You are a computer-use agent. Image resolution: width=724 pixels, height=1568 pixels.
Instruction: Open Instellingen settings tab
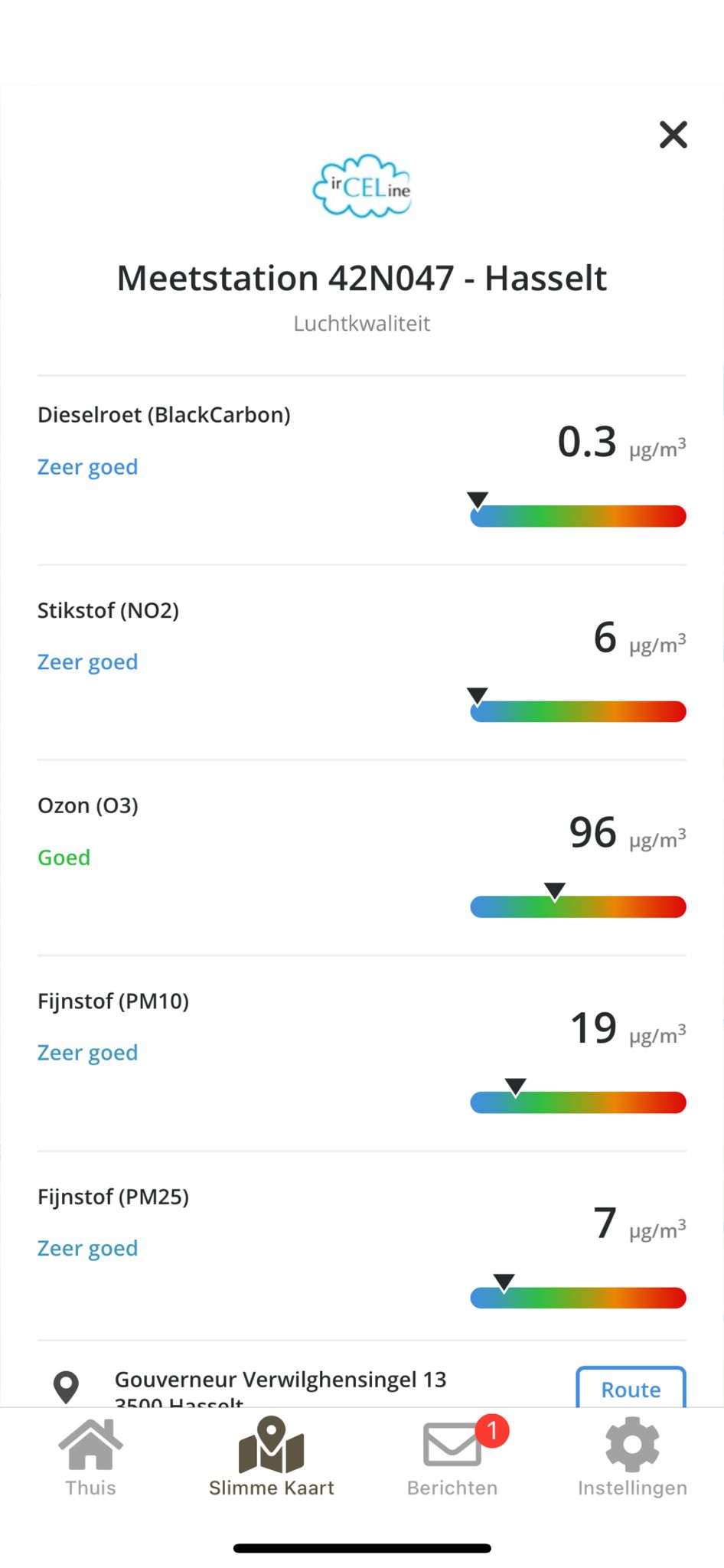(x=632, y=1457)
